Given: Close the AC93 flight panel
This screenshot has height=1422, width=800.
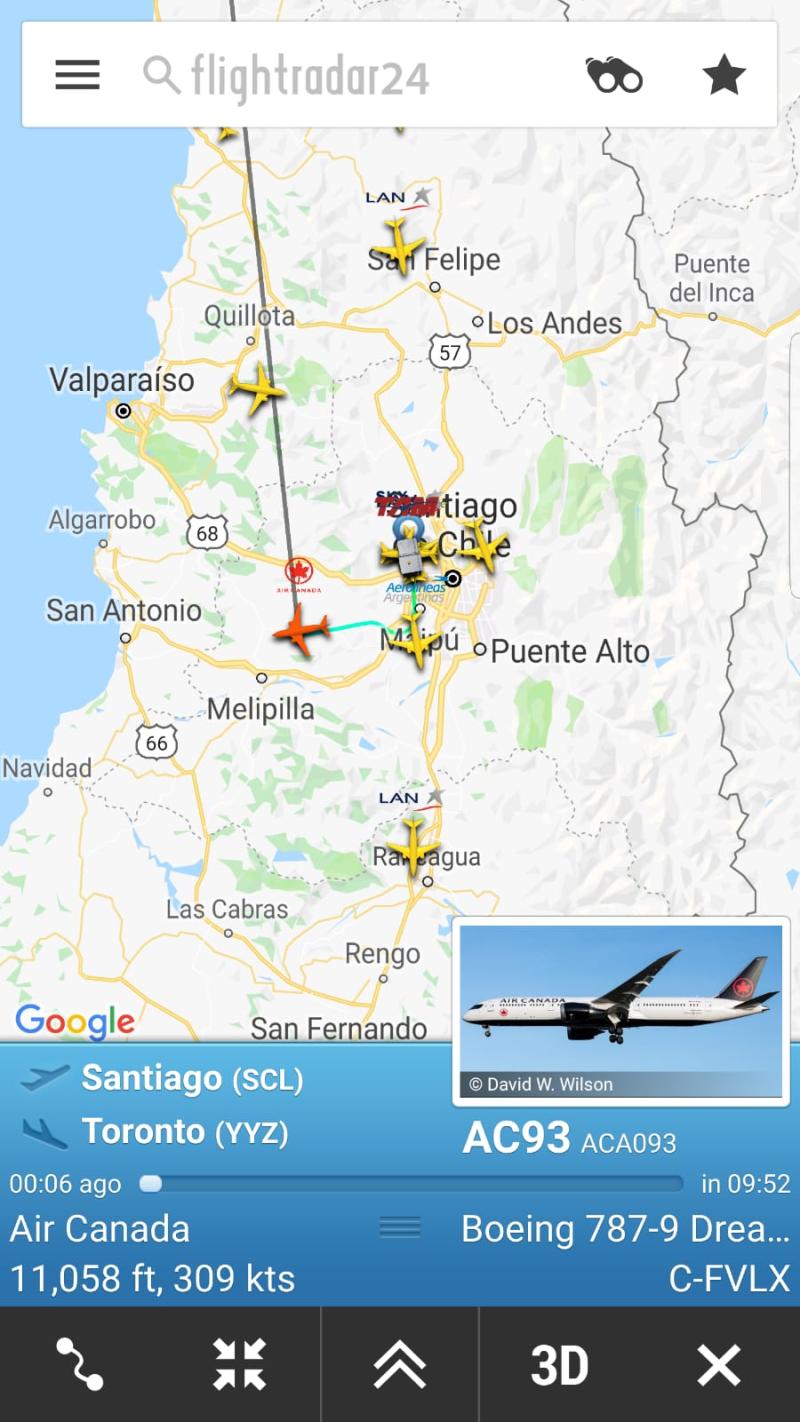Looking at the screenshot, I should (x=719, y=1364).
